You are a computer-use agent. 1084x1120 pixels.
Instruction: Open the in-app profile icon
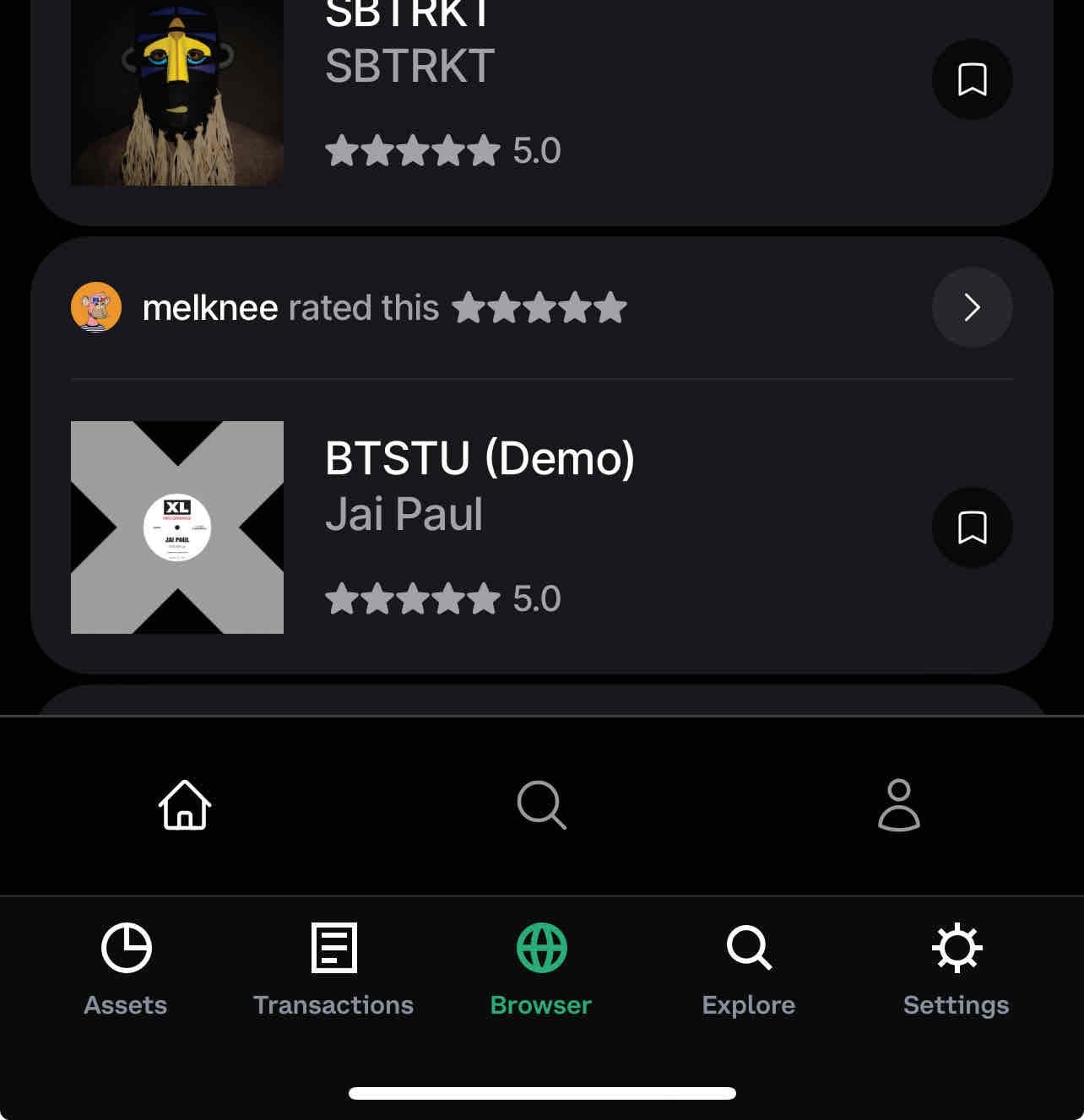coord(898,805)
